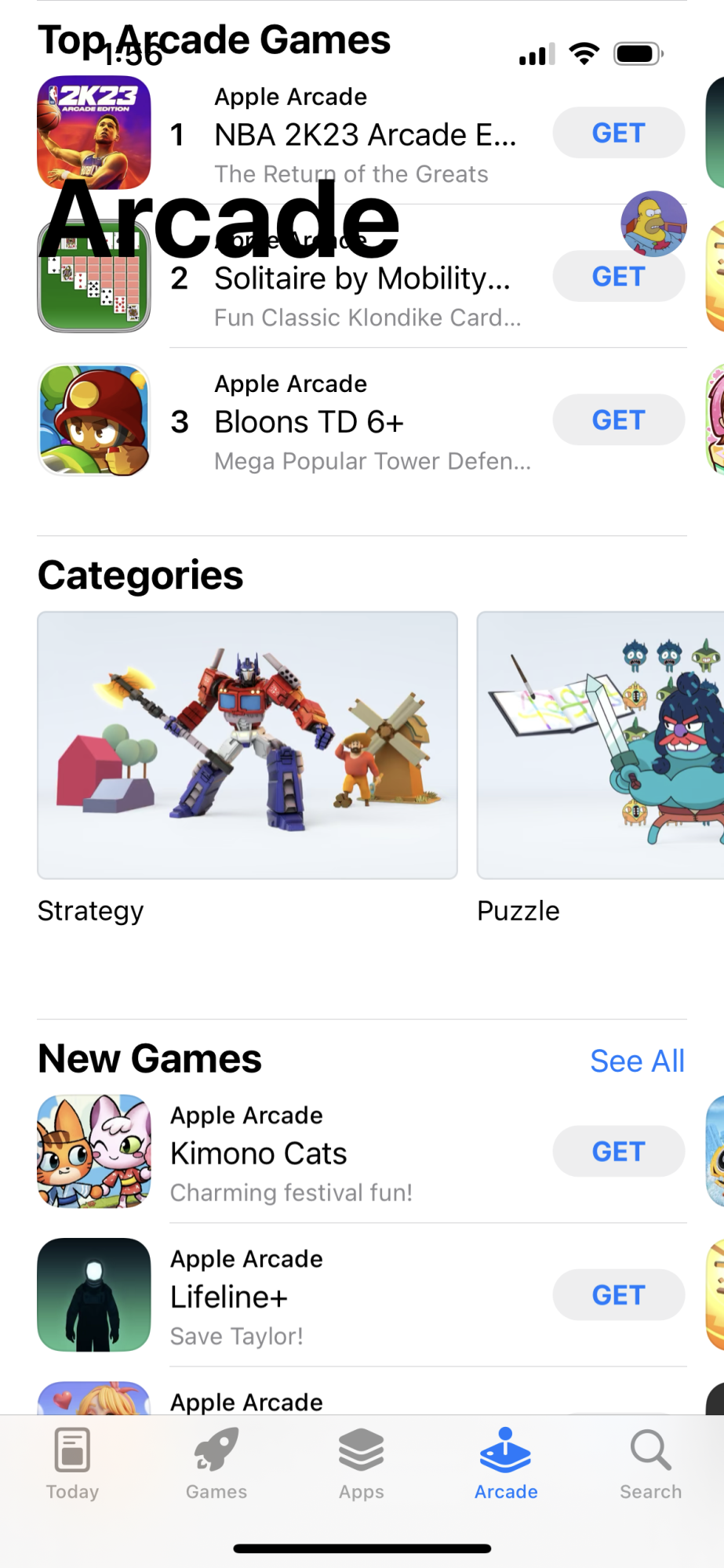Switch to the Games tab
This screenshot has width=724, height=1568.
click(216, 1463)
